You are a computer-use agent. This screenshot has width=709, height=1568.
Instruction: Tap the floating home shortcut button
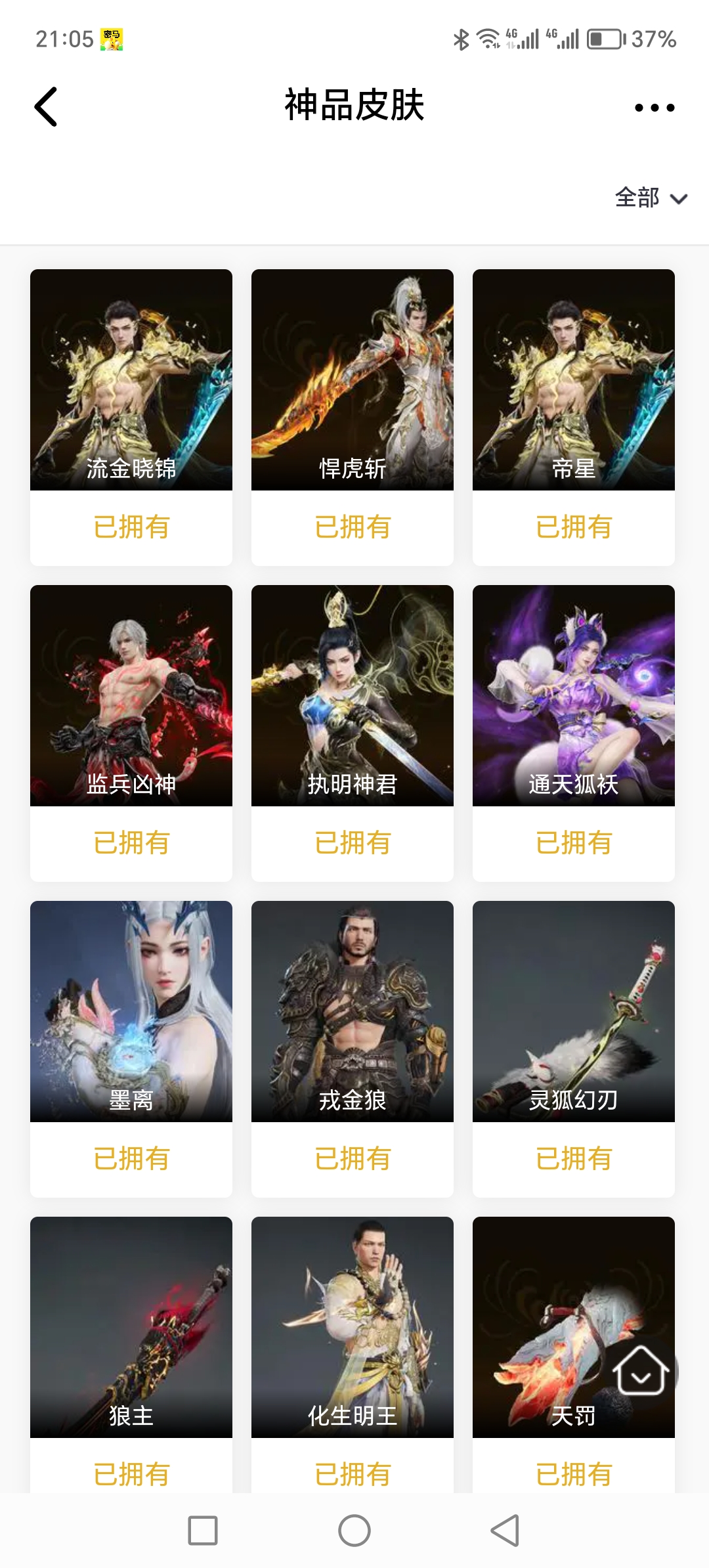(x=641, y=1371)
